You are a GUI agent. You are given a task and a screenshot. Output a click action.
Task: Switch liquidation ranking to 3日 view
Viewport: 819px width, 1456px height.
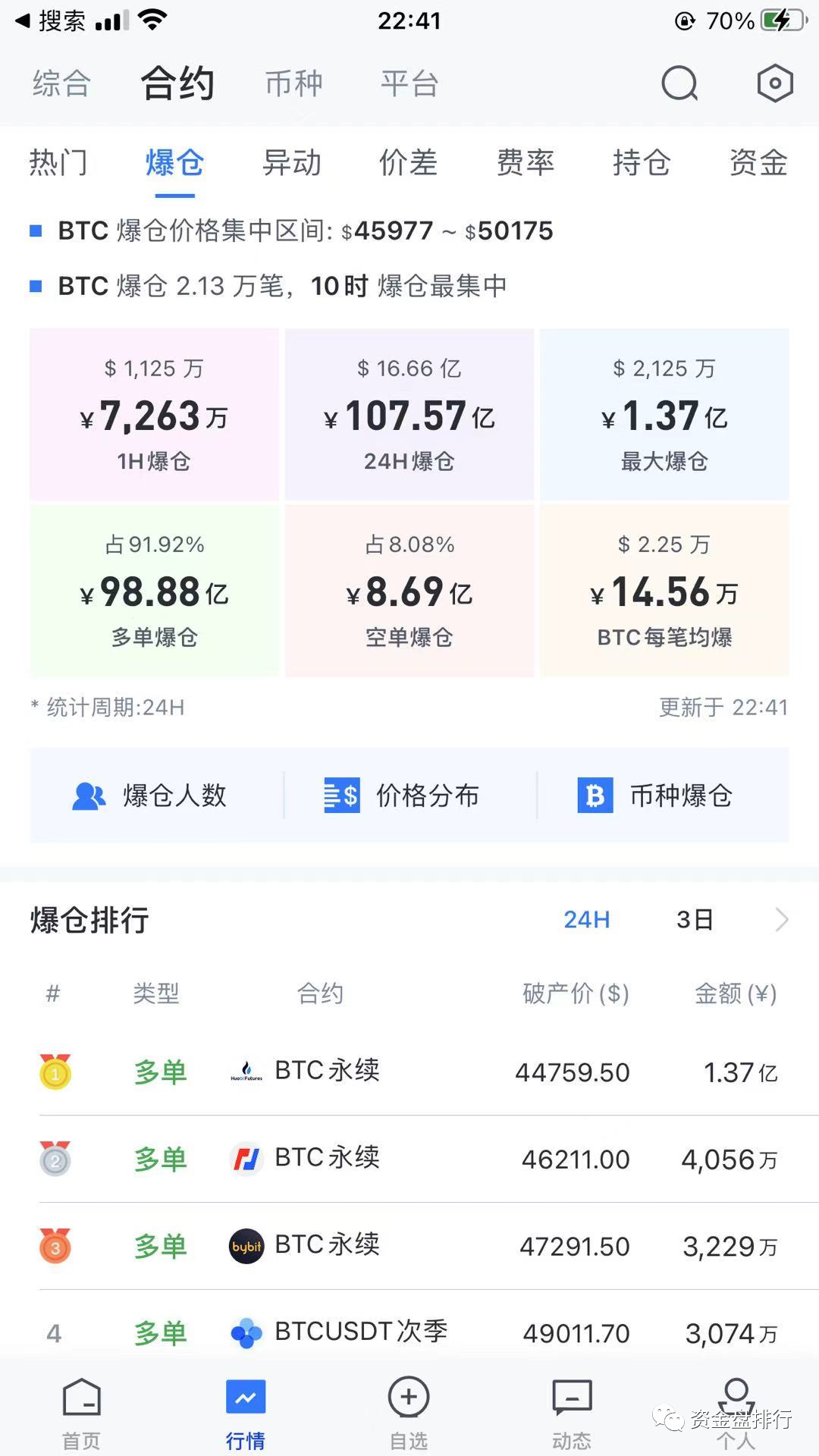[x=693, y=919]
